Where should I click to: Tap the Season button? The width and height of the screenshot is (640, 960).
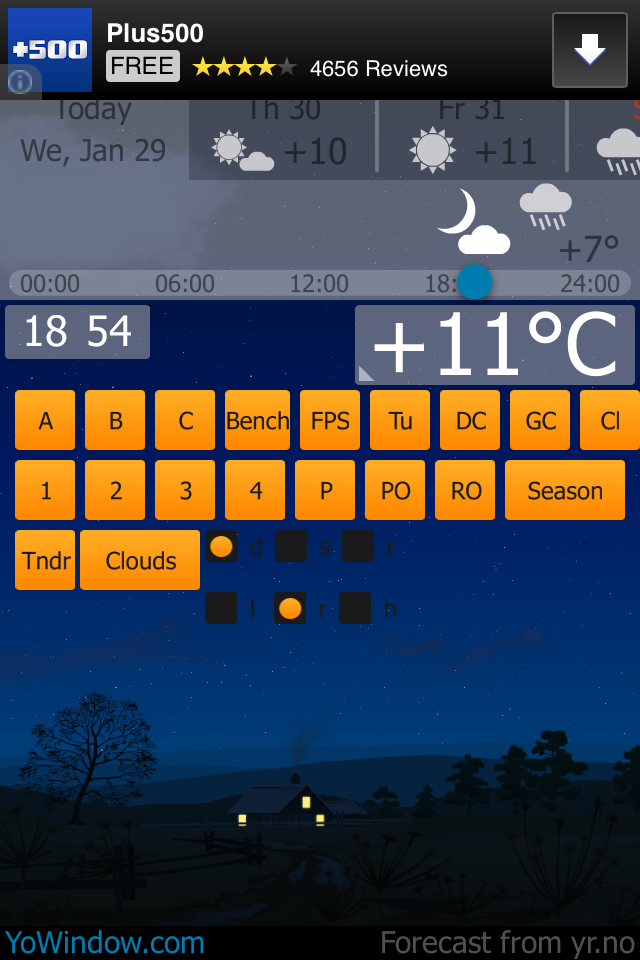point(565,490)
